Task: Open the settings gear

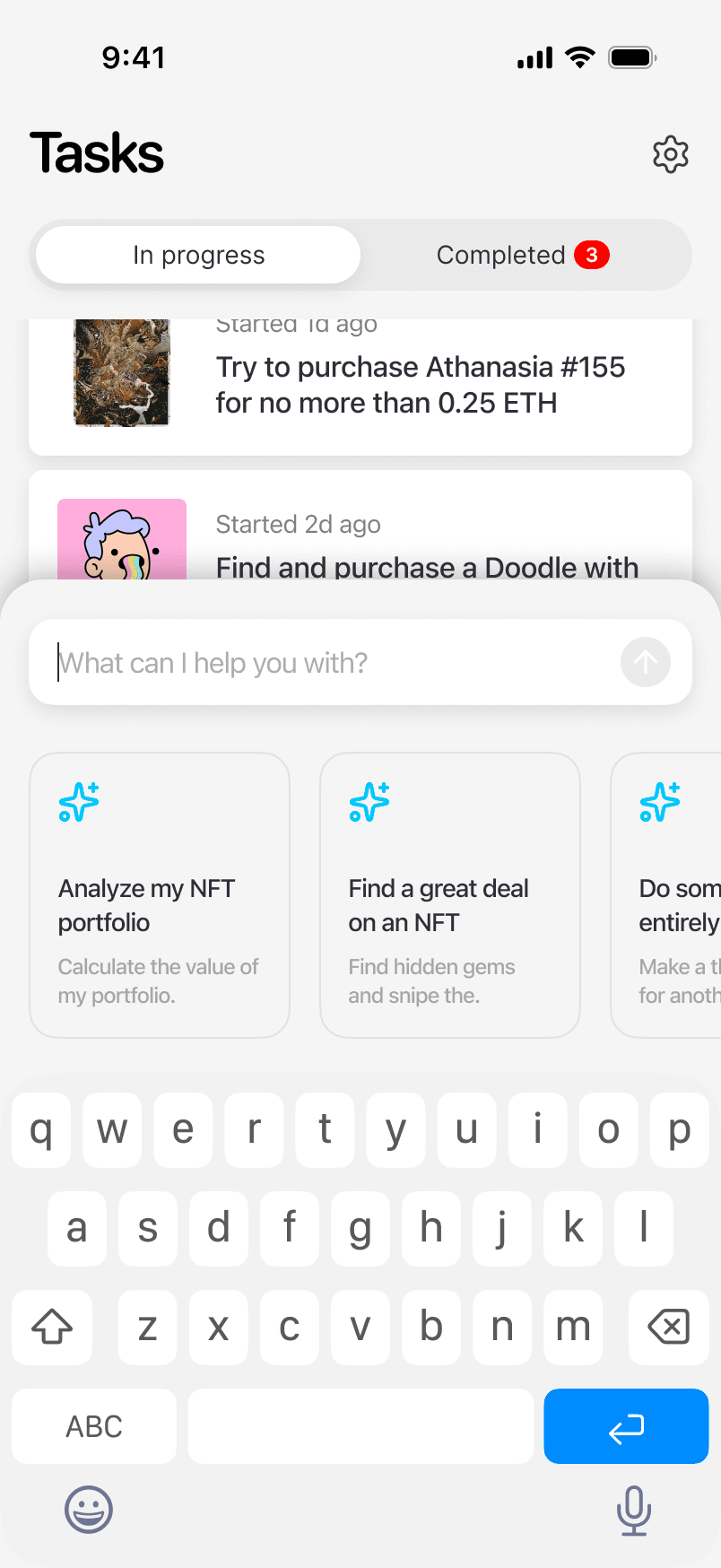Action: pyautogui.click(x=670, y=154)
